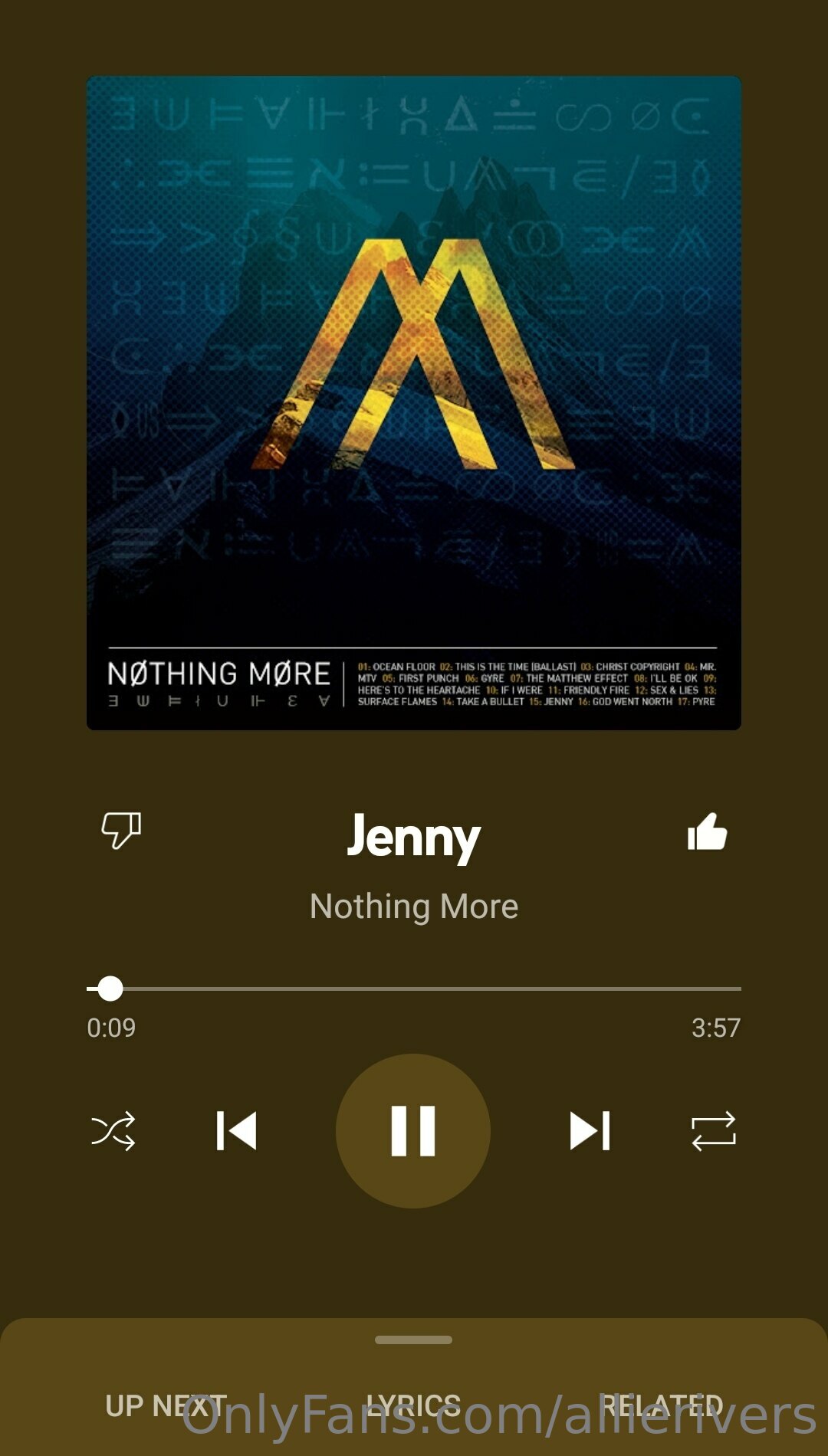Image resolution: width=828 pixels, height=1456 pixels.
Task: Toggle repeat mode
Action: click(713, 1130)
